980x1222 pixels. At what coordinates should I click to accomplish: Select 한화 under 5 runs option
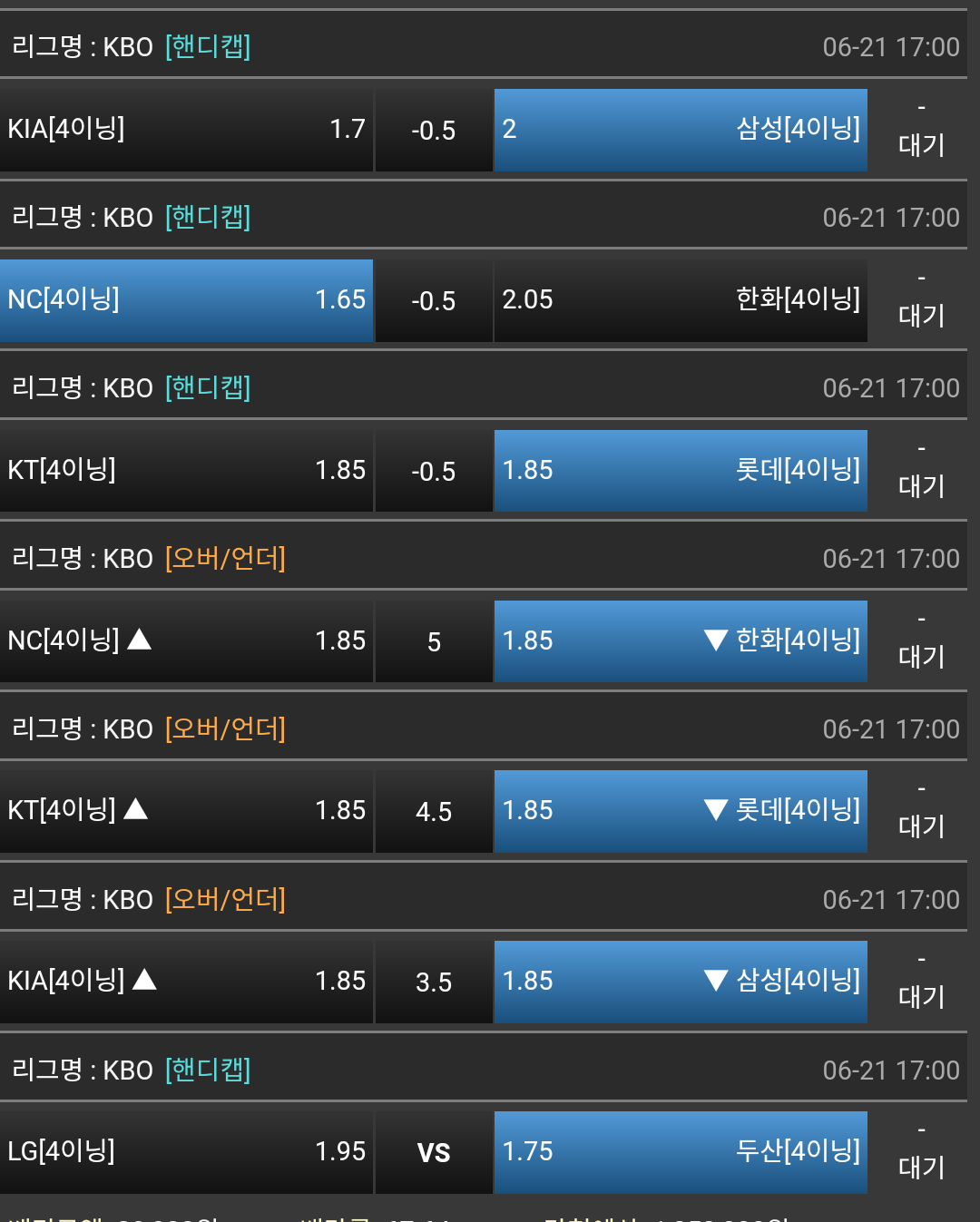click(x=681, y=641)
